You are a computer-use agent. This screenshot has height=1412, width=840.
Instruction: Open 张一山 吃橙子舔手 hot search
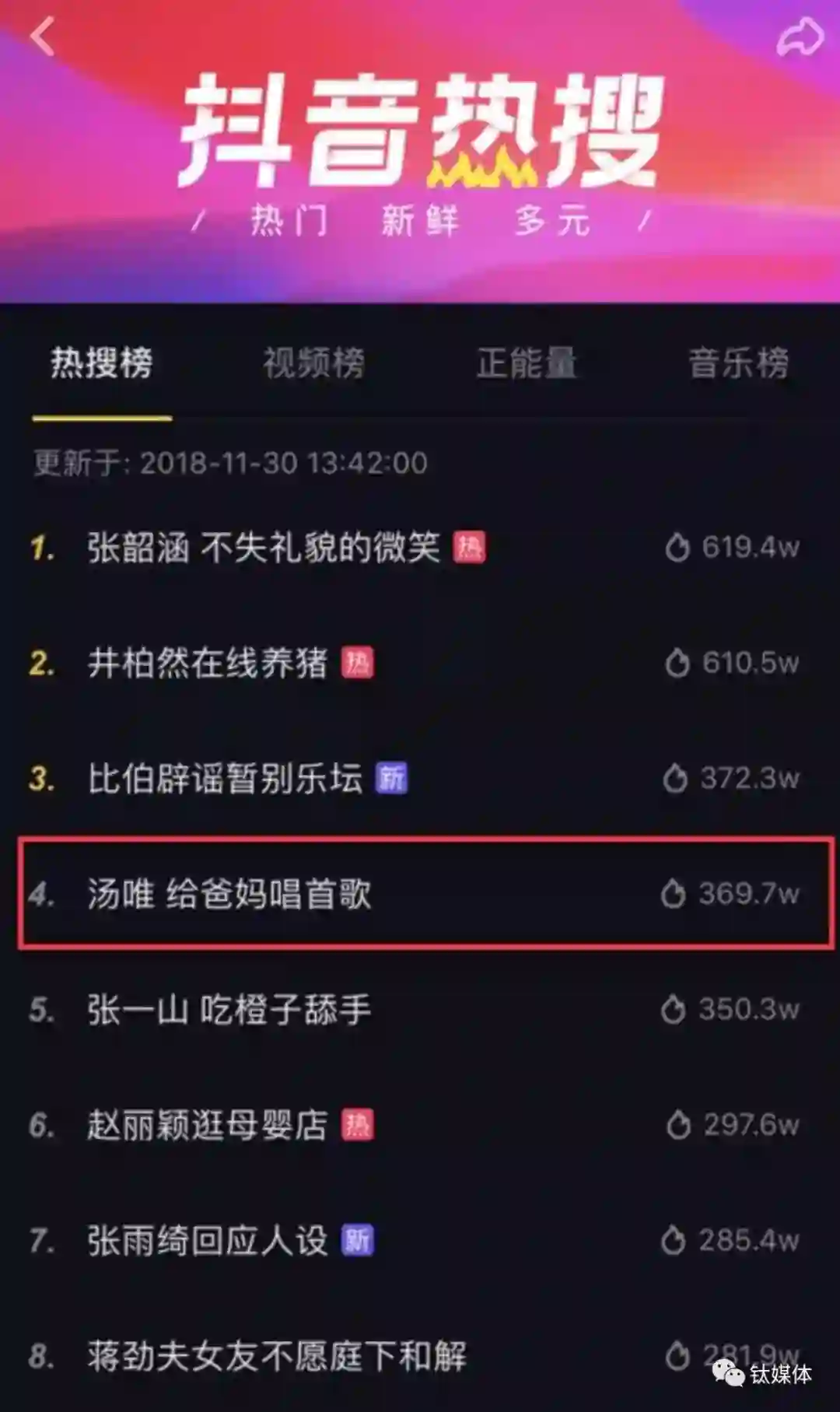(x=229, y=1010)
